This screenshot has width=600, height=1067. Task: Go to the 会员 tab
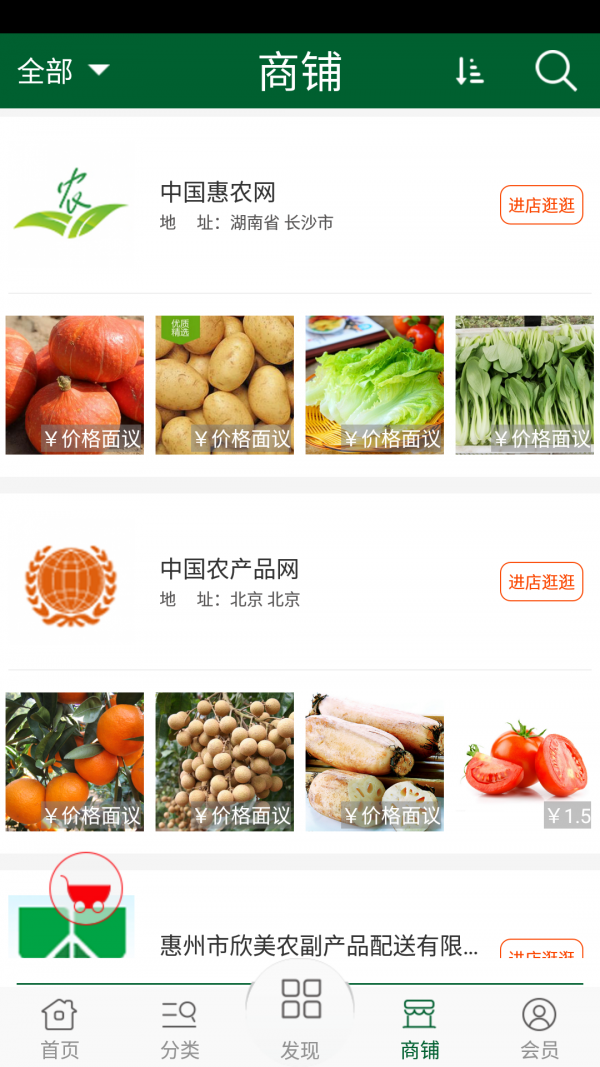point(539,1029)
